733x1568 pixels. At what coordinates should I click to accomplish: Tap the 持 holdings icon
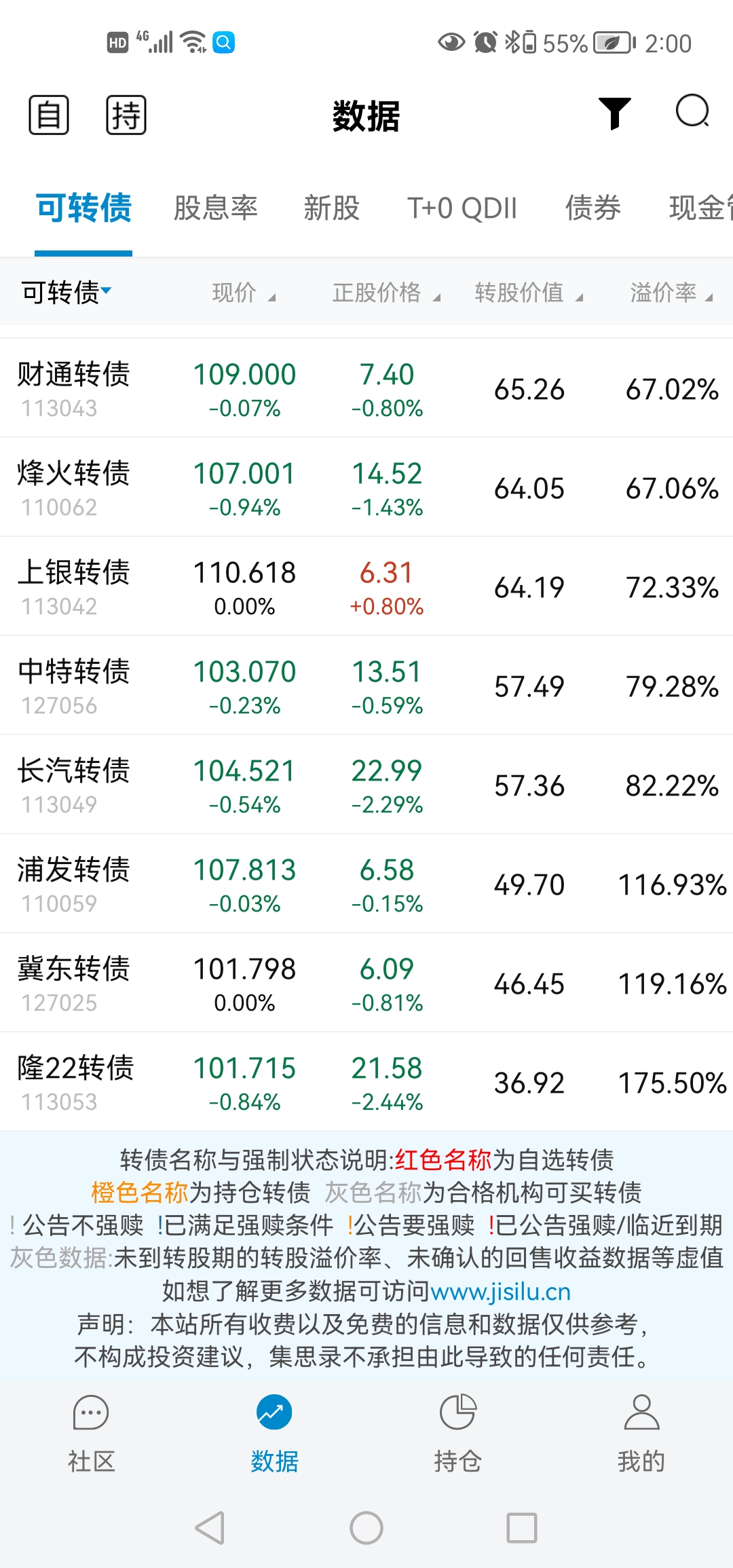[126, 115]
